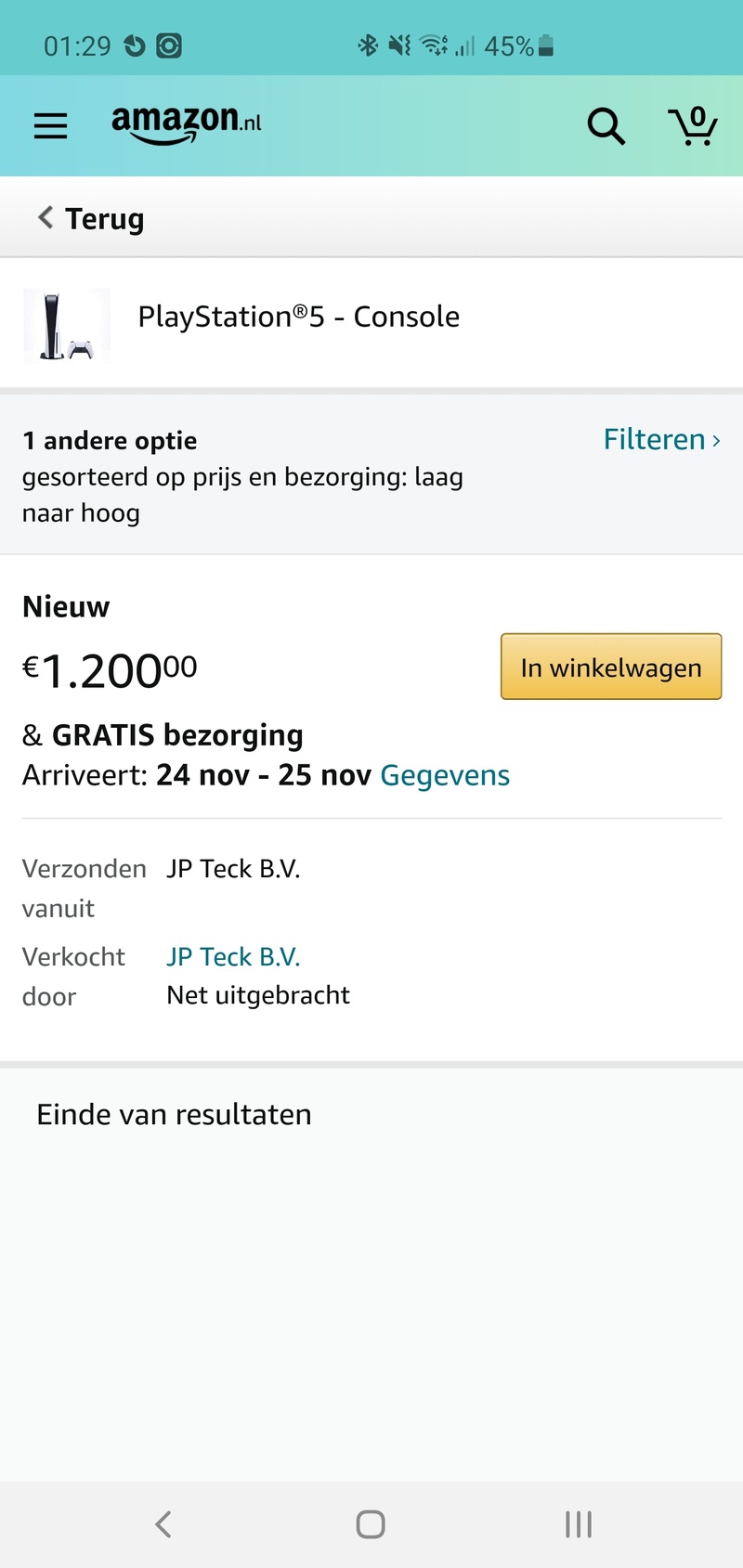
Task: Open the shopping cart showing 0 items
Action: (x=692, y=127)
